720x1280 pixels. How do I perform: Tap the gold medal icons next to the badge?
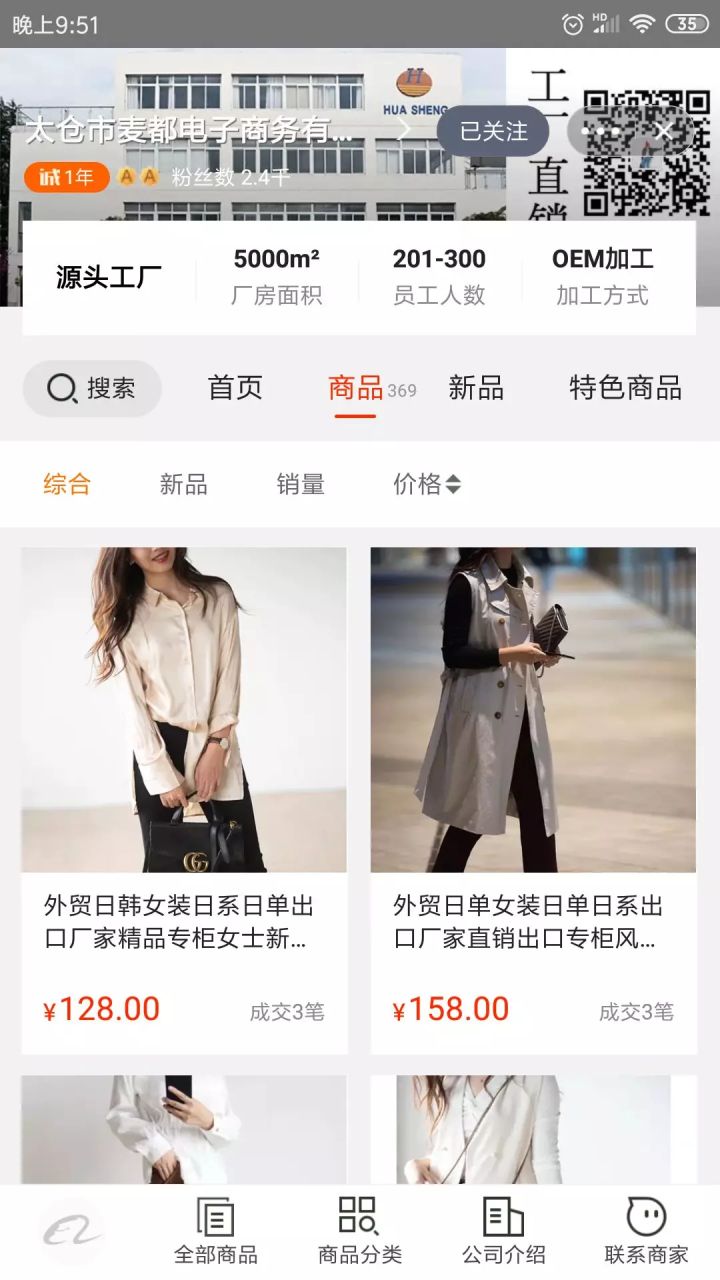(139, 176)
